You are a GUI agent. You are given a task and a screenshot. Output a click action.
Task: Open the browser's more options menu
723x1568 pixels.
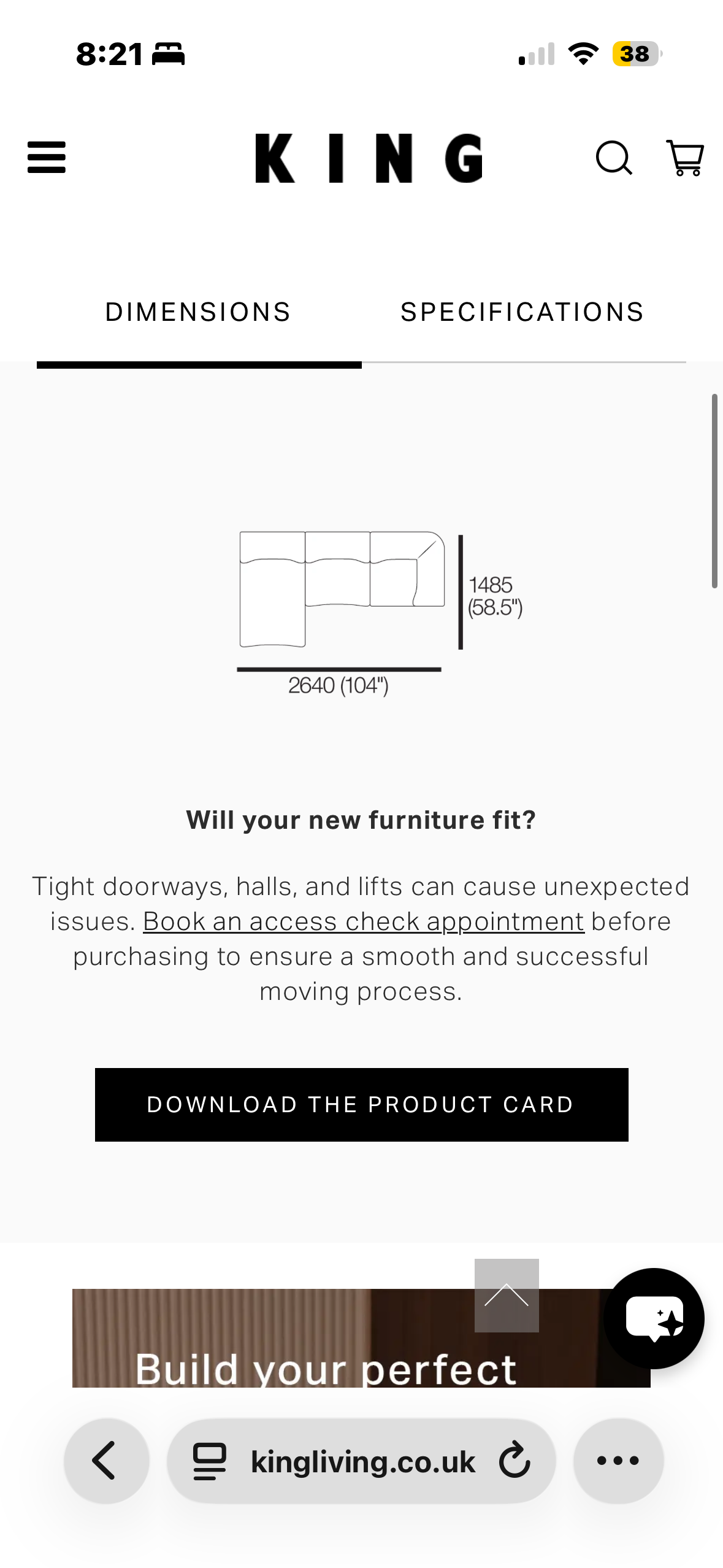(618, 1461)
